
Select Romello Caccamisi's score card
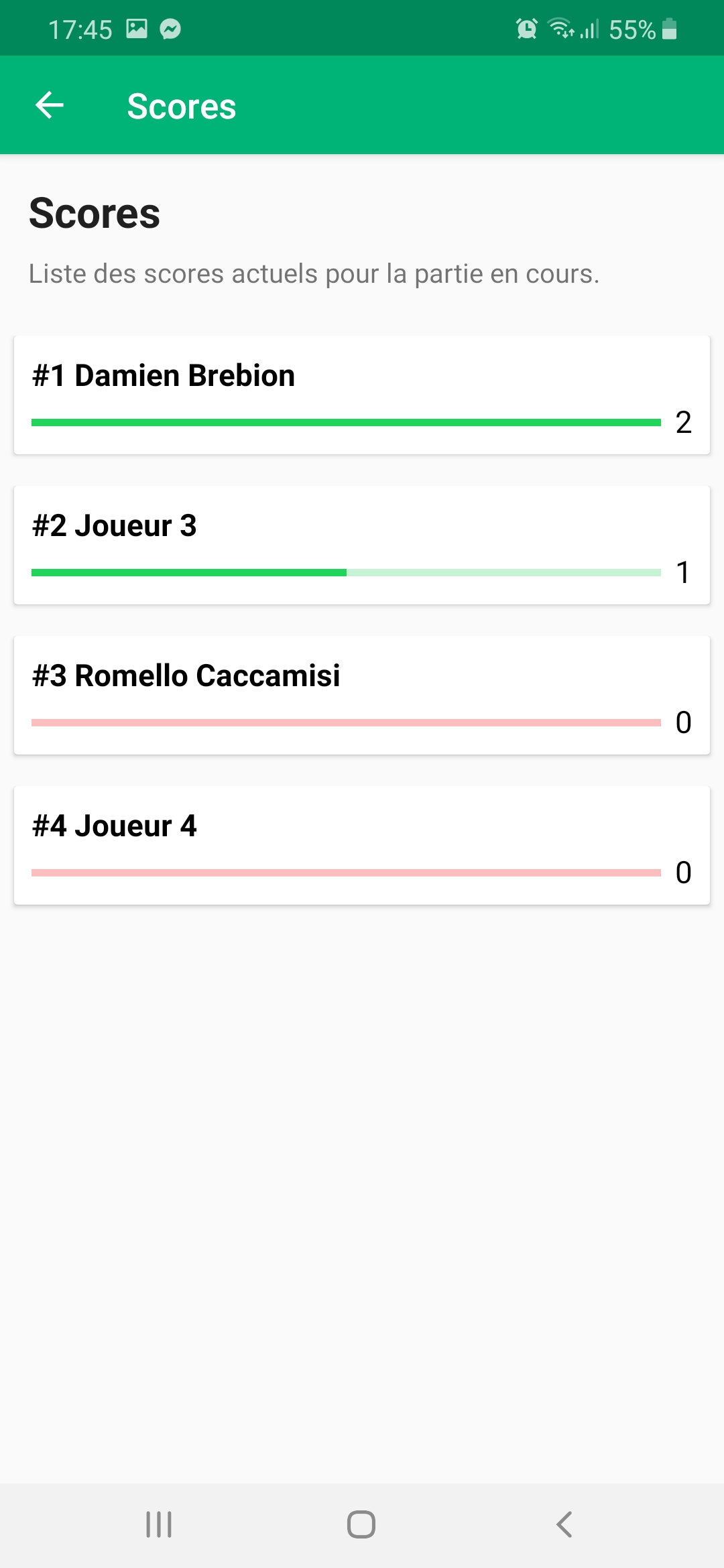point(362,696)
